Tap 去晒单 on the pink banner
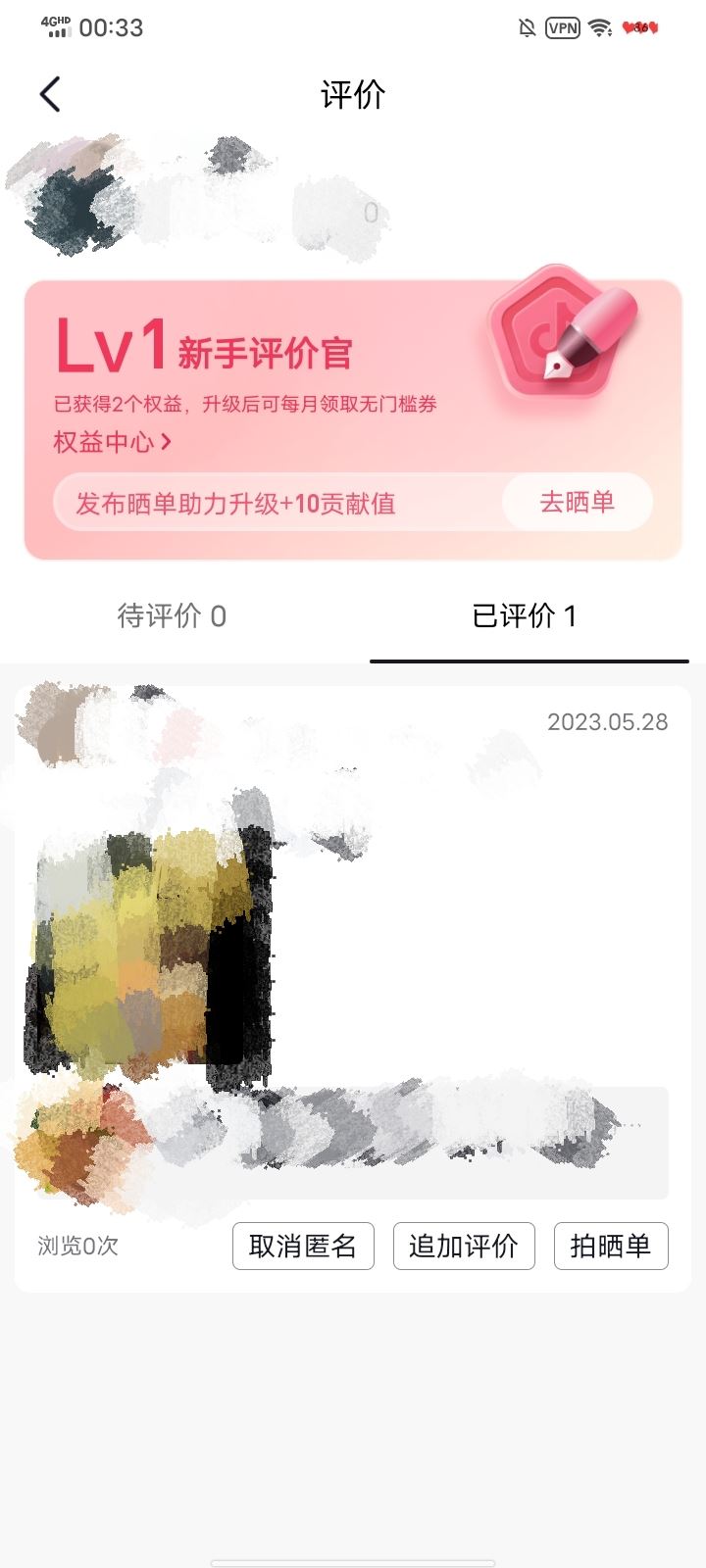The width and height of the screenshot is (706, 1568). [578, 502]
